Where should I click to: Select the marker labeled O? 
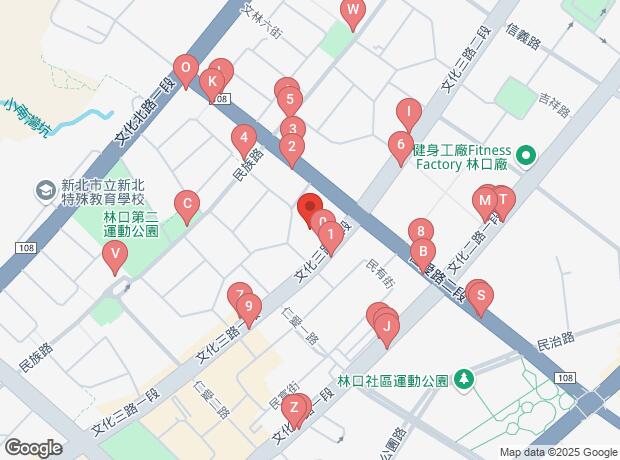pyautogui.click(x=185, y=69)
